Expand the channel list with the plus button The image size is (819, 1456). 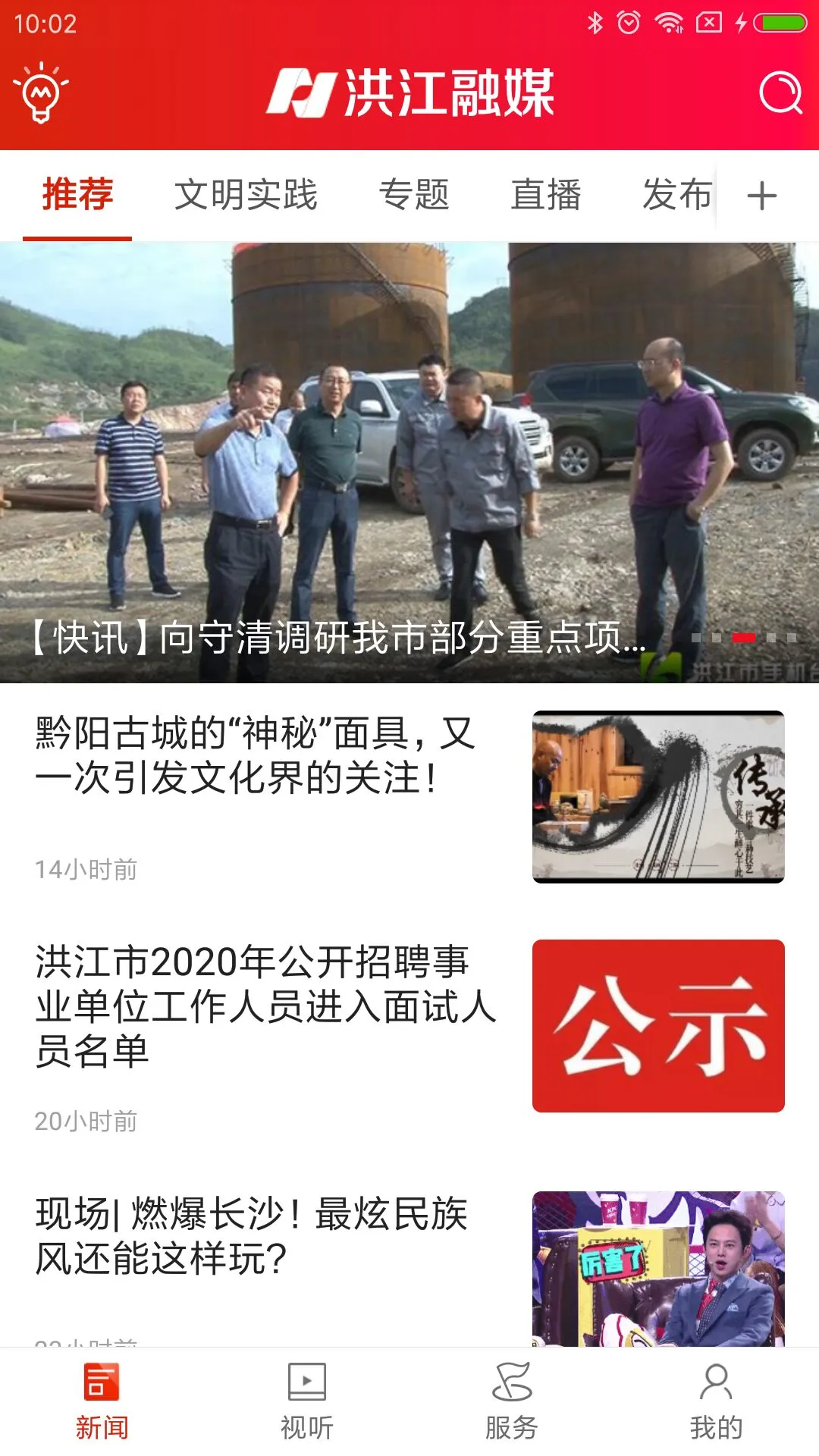click(x=761, y=196)
